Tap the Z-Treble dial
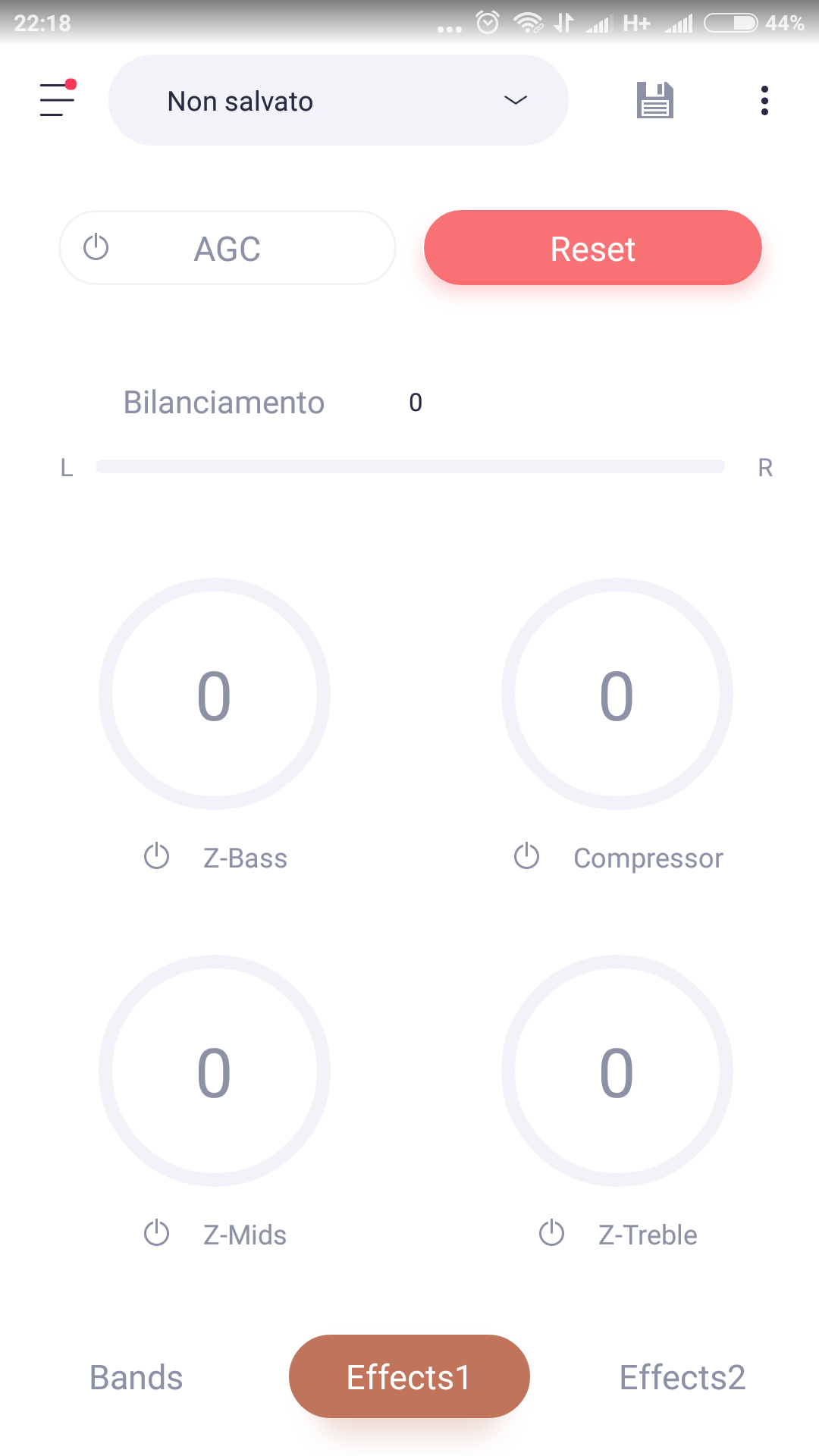Screen dimensions: 819x1456 pyautogui.click(x=617, y=1071)
